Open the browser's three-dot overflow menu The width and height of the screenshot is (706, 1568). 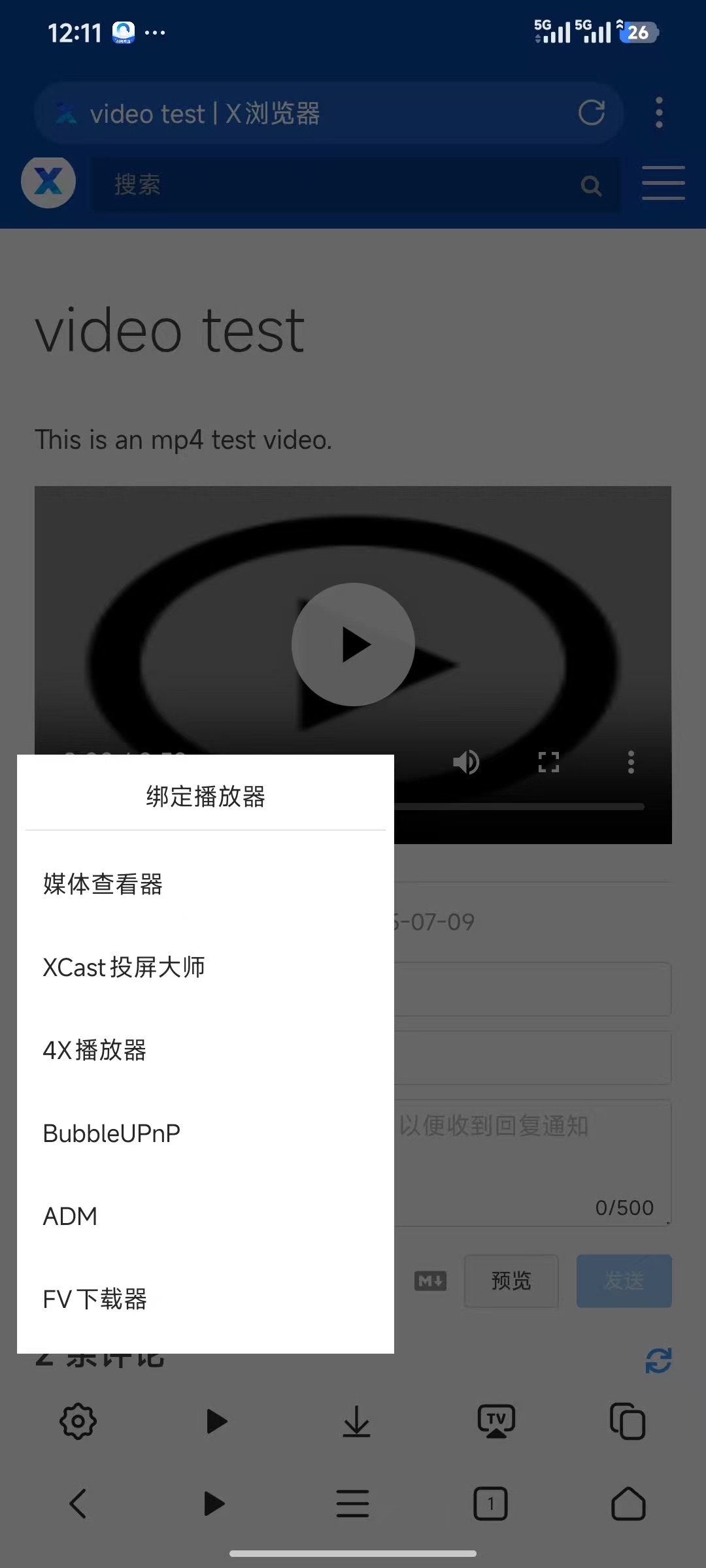coord(659,112)
